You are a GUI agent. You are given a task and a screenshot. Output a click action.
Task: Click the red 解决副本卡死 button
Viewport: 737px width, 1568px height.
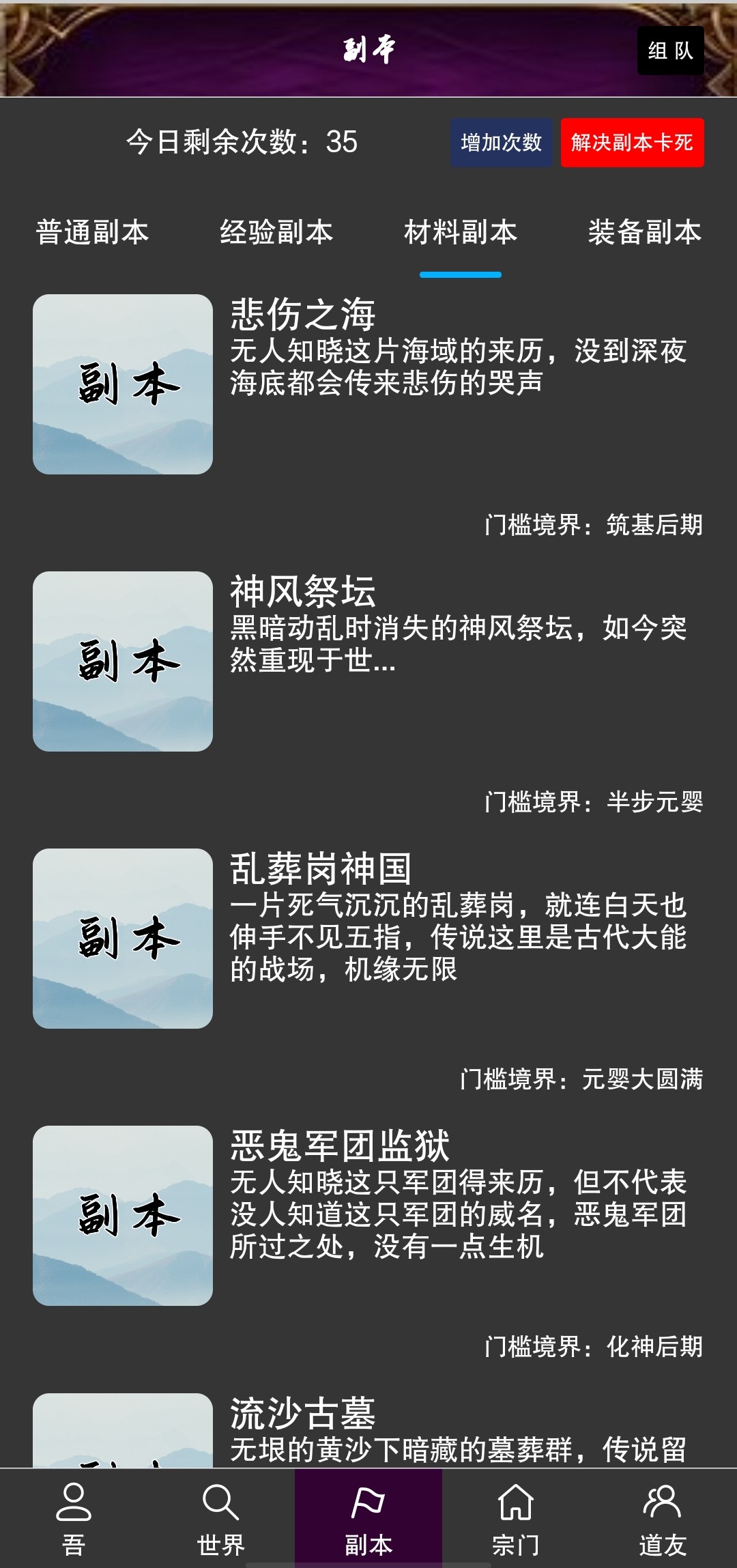tap(633, 144)
